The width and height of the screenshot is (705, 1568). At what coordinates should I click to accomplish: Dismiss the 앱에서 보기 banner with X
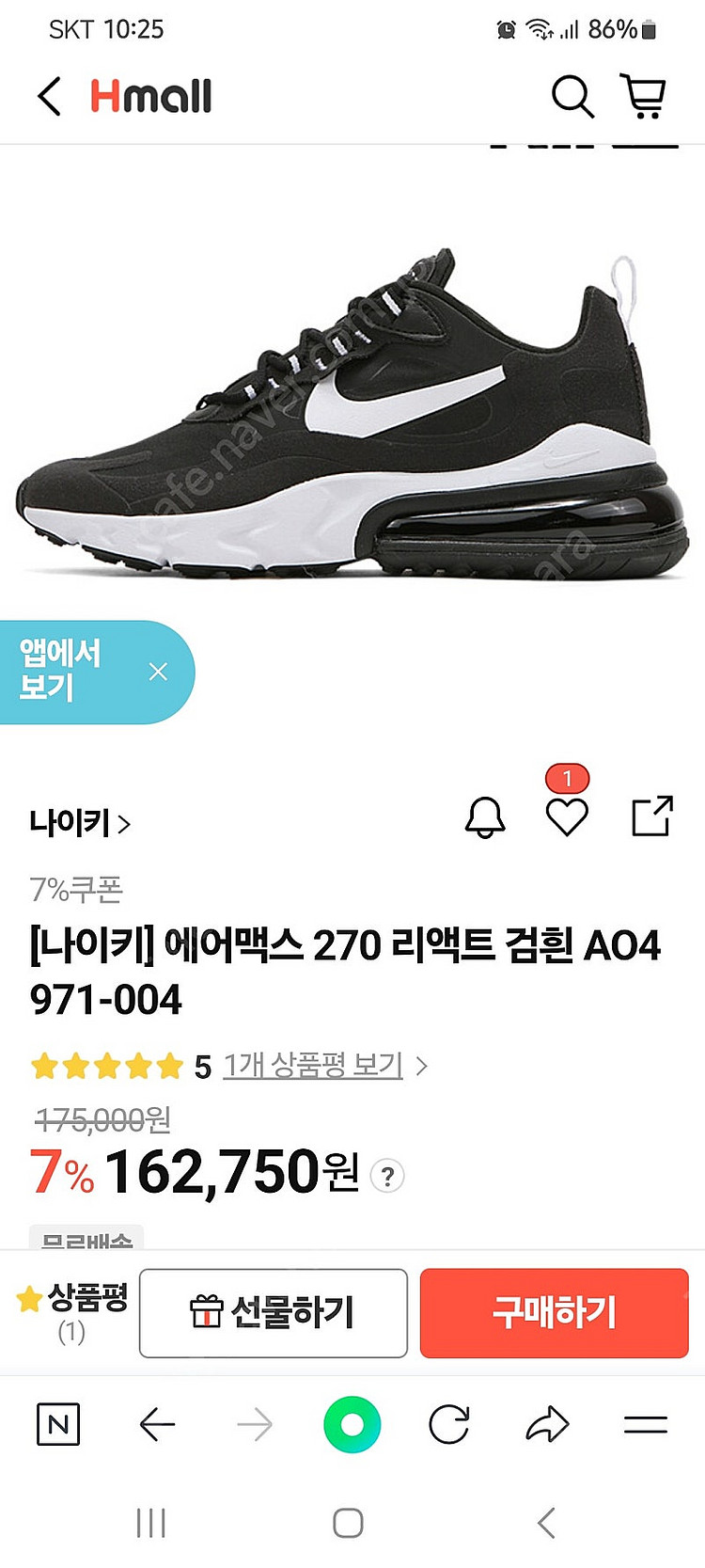159,671
